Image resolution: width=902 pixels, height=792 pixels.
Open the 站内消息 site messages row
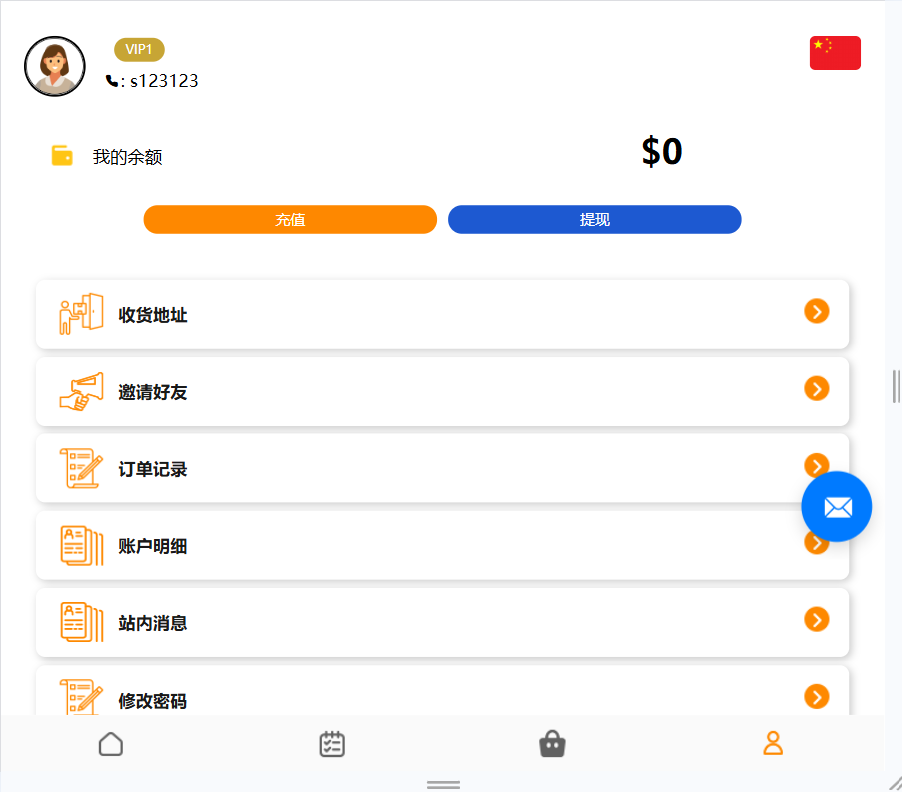(x=442, y=622)
